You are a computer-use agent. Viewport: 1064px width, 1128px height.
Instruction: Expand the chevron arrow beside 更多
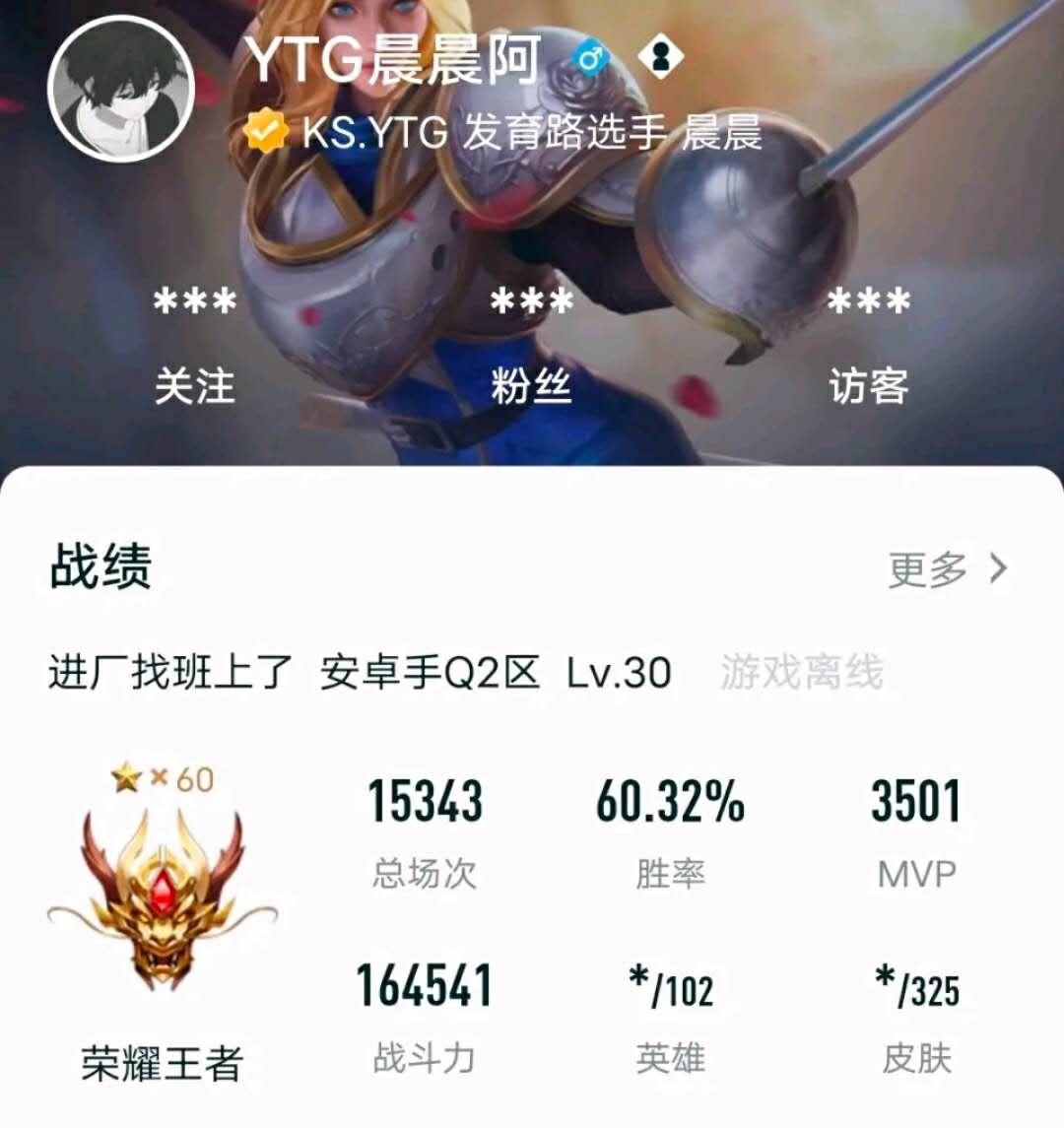(x=999, y=569)
